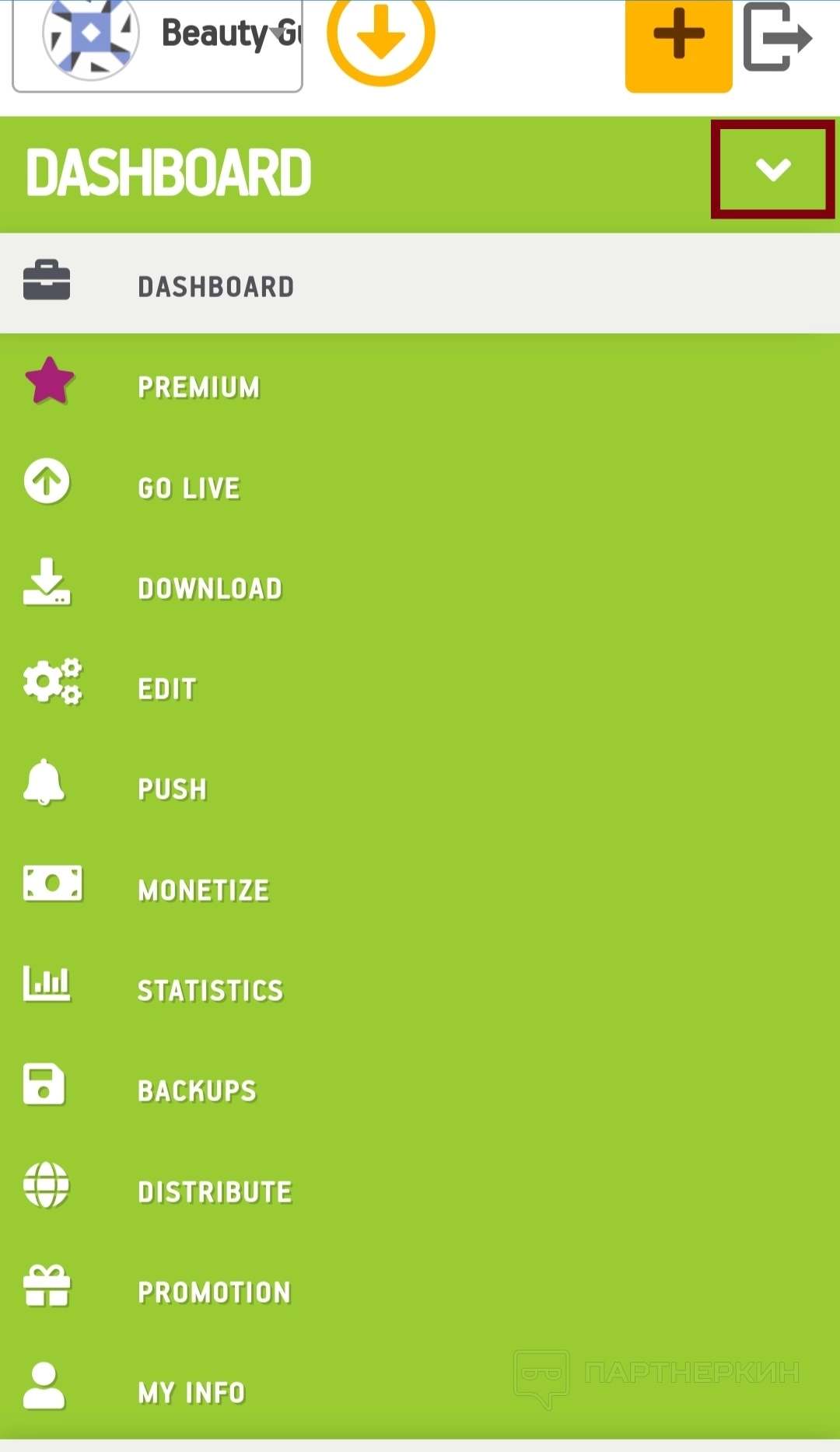Create a new app with plus button
840x1452 pixels.
678,37
